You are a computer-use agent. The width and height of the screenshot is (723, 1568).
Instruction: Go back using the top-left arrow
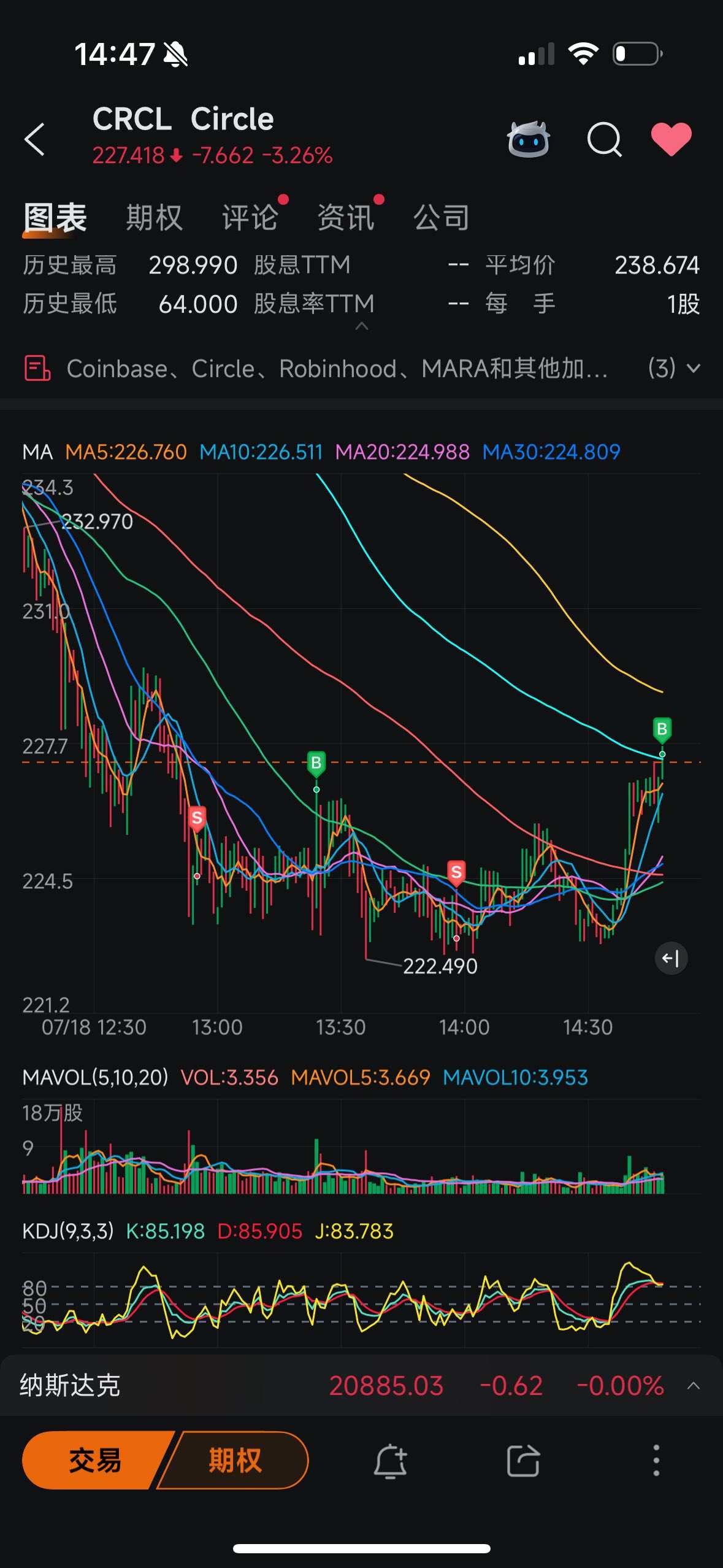tap(35, 139)
